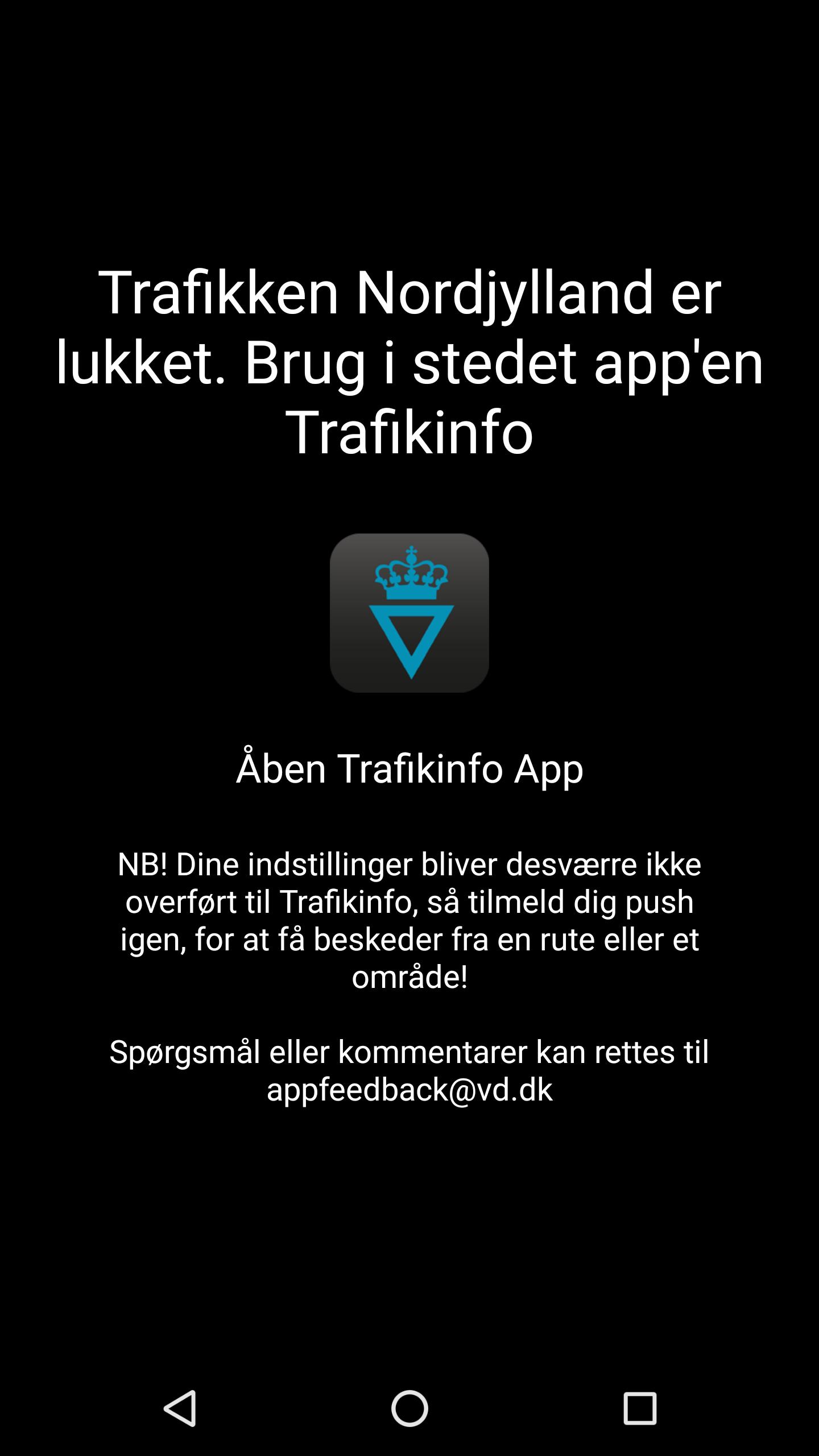
Task: Open Trafikinfo via Åben Trafikinfo App
Action: (409, 768)
